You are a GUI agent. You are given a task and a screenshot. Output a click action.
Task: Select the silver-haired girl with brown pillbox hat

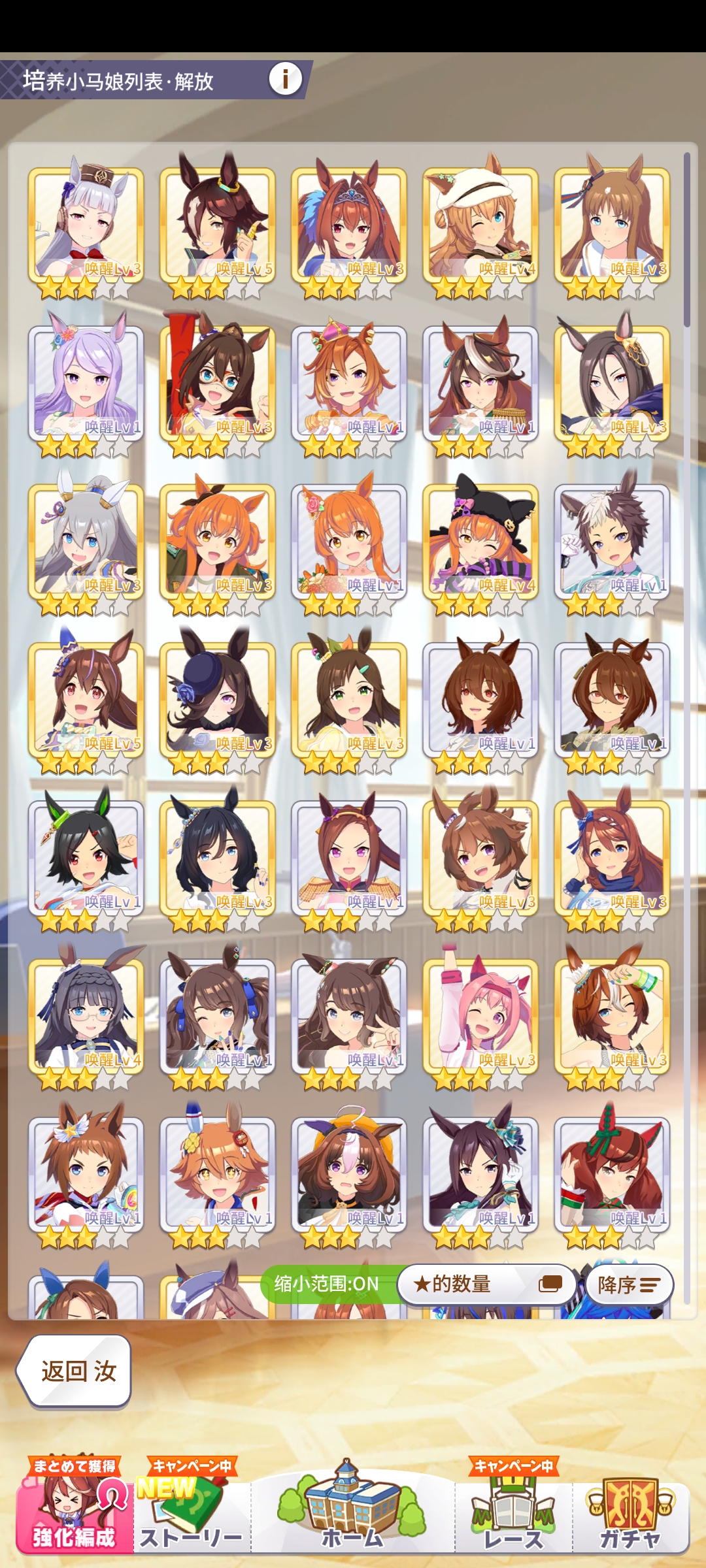86,225
